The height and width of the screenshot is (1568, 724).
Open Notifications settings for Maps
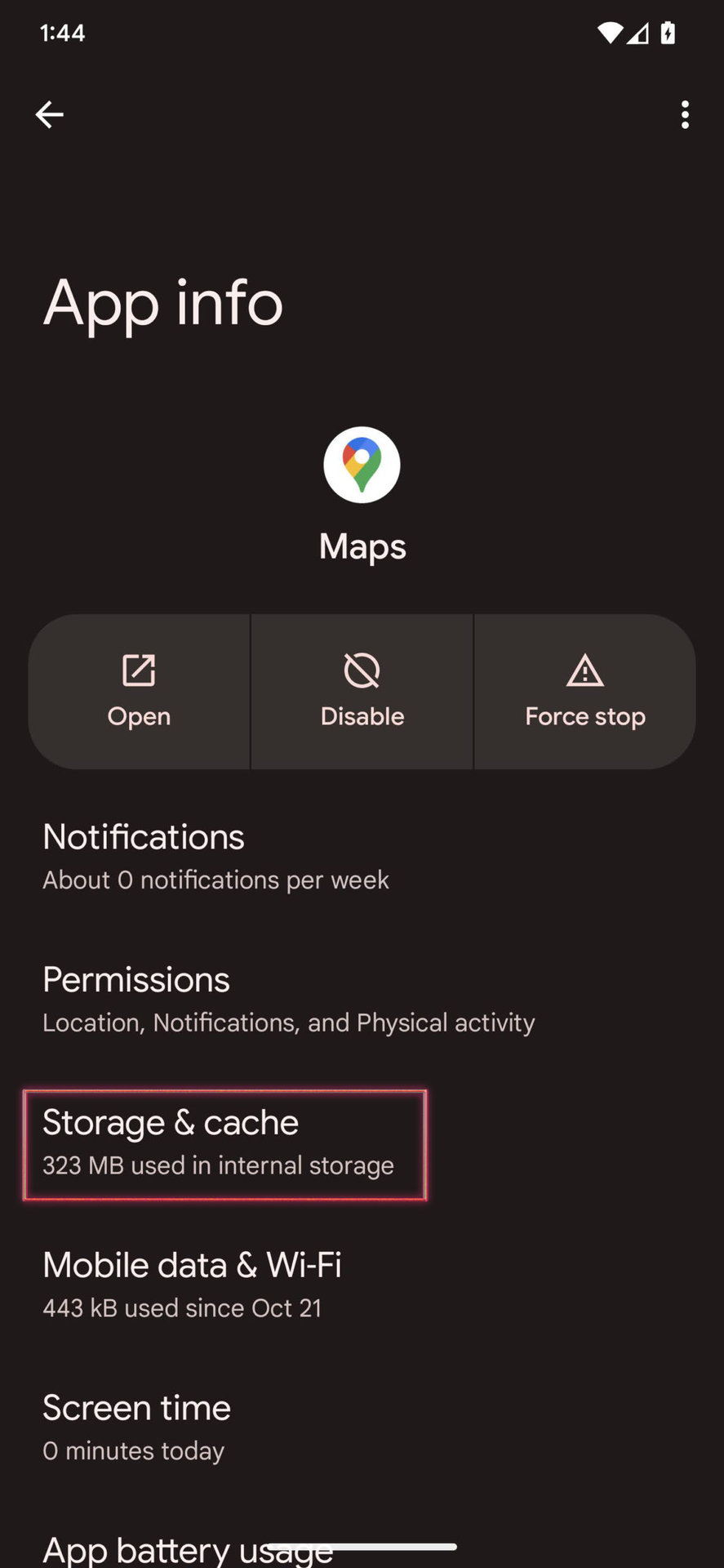[x=215, y=856]
